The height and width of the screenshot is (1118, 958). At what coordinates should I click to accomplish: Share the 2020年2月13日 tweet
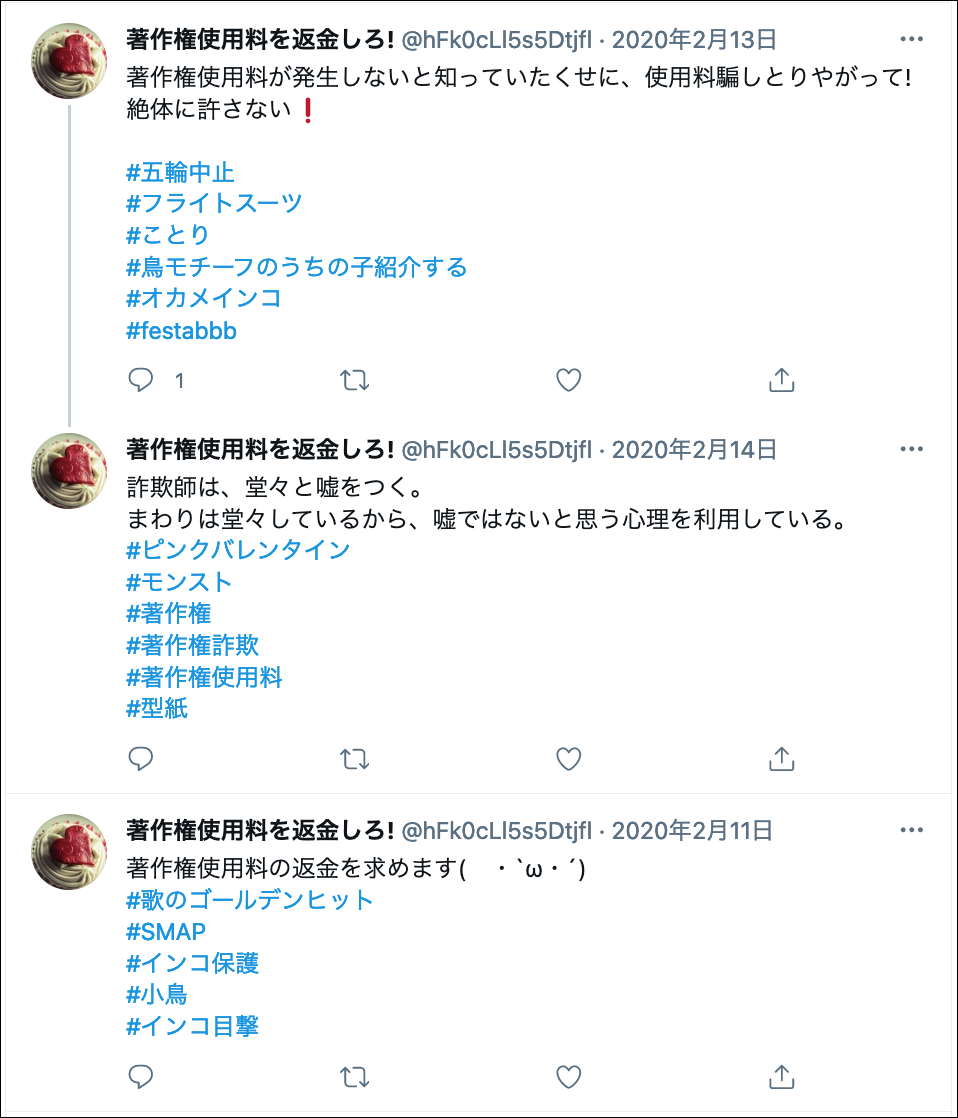coord(781,380)
